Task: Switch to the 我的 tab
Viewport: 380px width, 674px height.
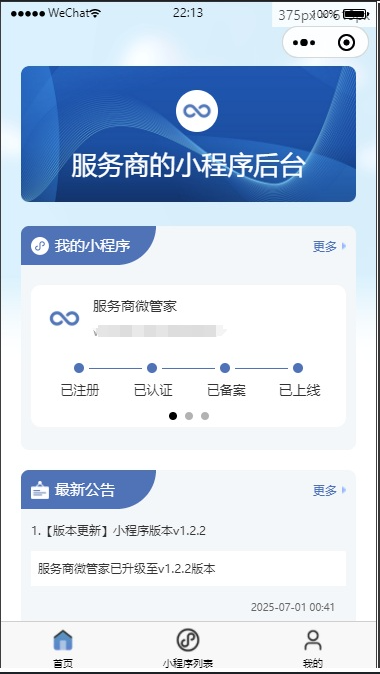Action: point(313,648)
